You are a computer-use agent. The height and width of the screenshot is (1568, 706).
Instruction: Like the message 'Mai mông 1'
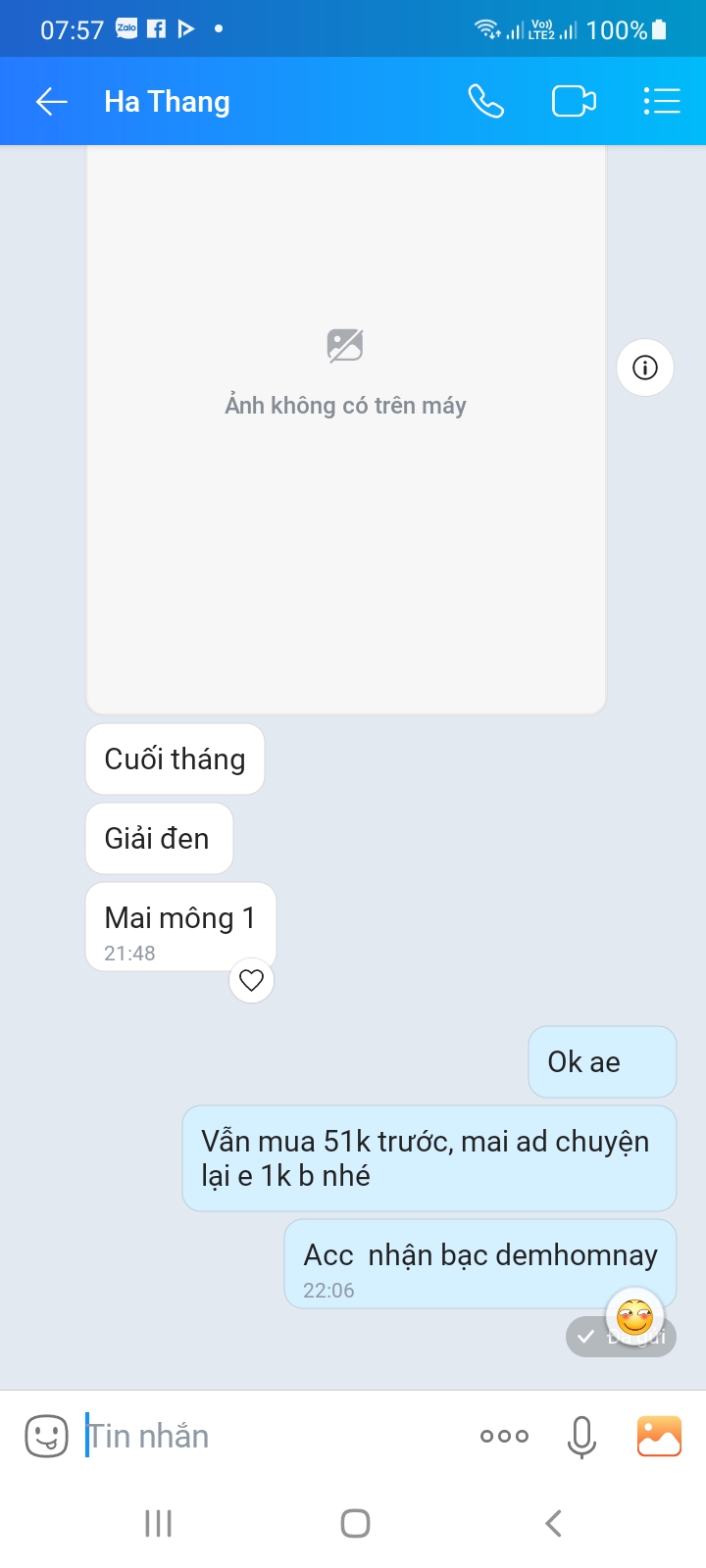tap(251, 980)
